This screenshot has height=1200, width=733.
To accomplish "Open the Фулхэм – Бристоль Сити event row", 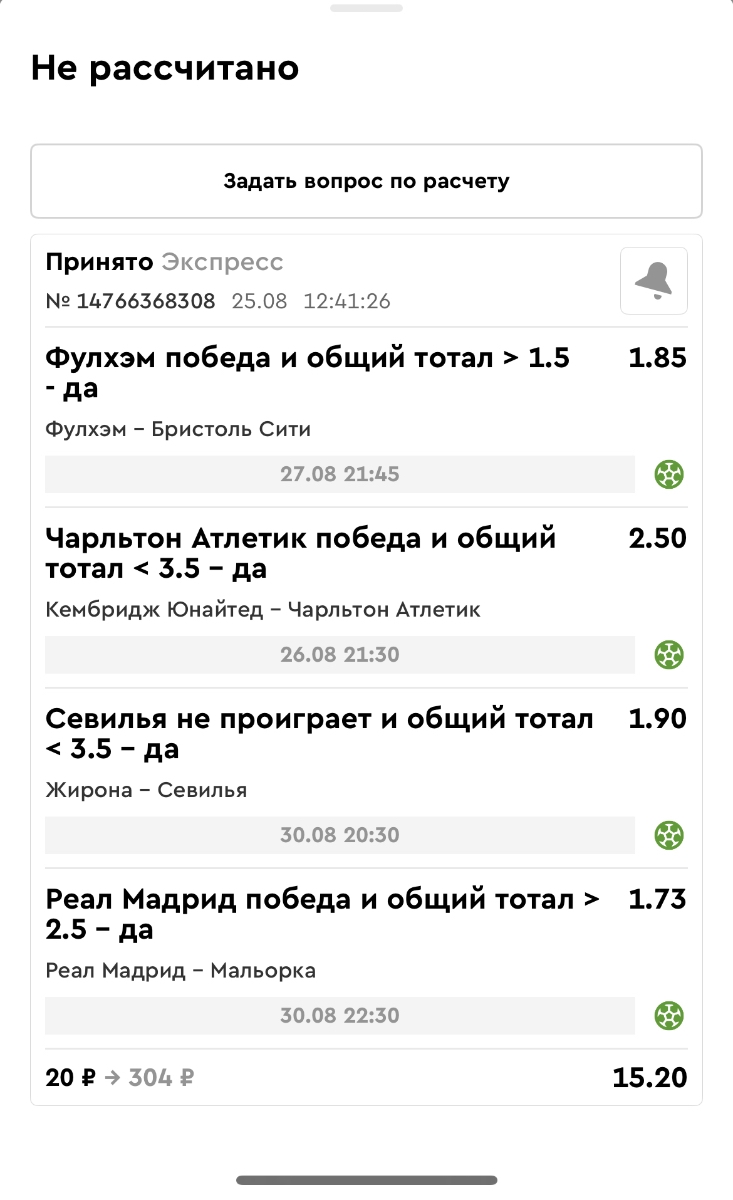I will coord(178,429).
